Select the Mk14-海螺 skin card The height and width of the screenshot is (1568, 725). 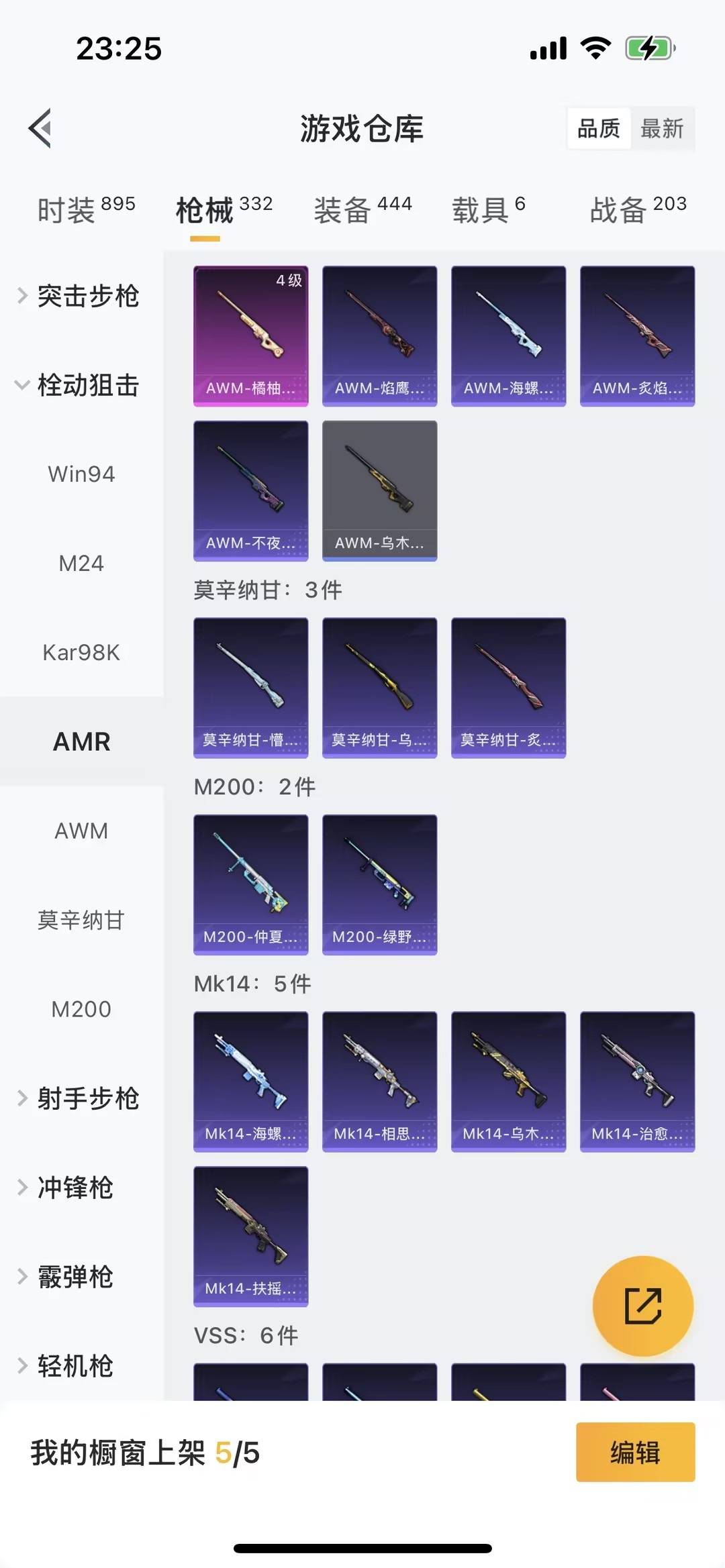(250, 1080)
